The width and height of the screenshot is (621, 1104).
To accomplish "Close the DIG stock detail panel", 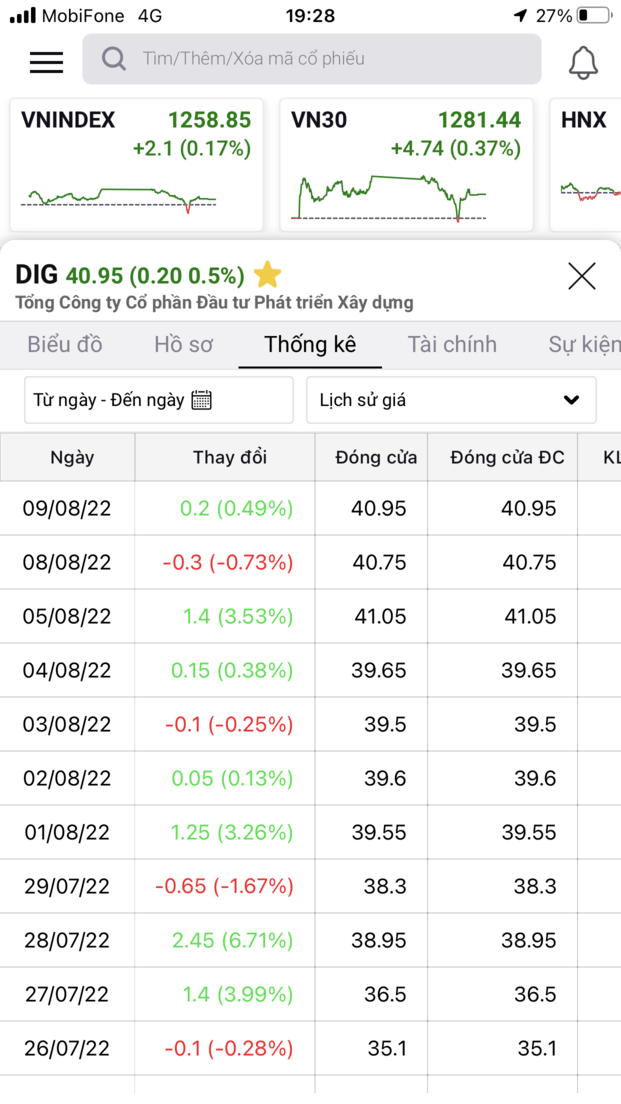I will (x=581, y=276).
